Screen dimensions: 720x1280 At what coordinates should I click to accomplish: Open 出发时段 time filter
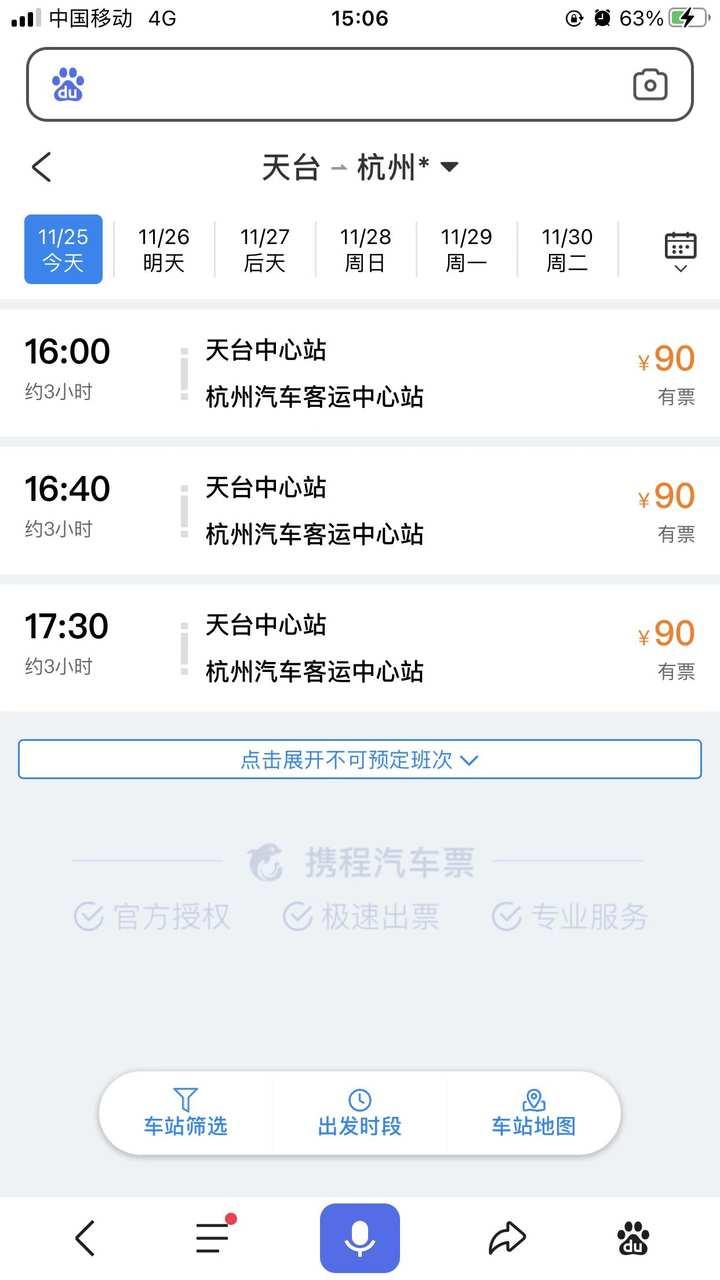click(x=360, y=1113)
